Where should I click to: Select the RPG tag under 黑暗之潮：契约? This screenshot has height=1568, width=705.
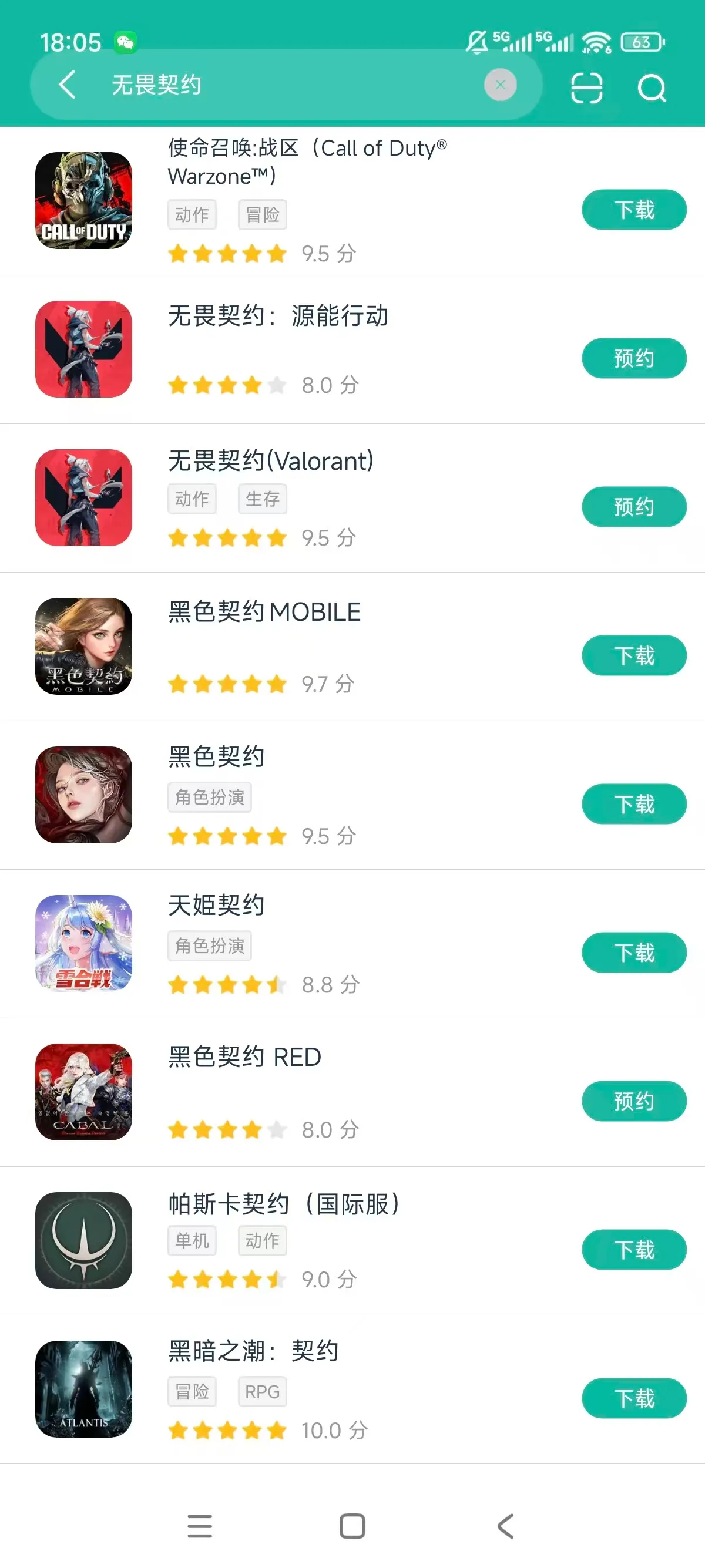coord(262,1391)
